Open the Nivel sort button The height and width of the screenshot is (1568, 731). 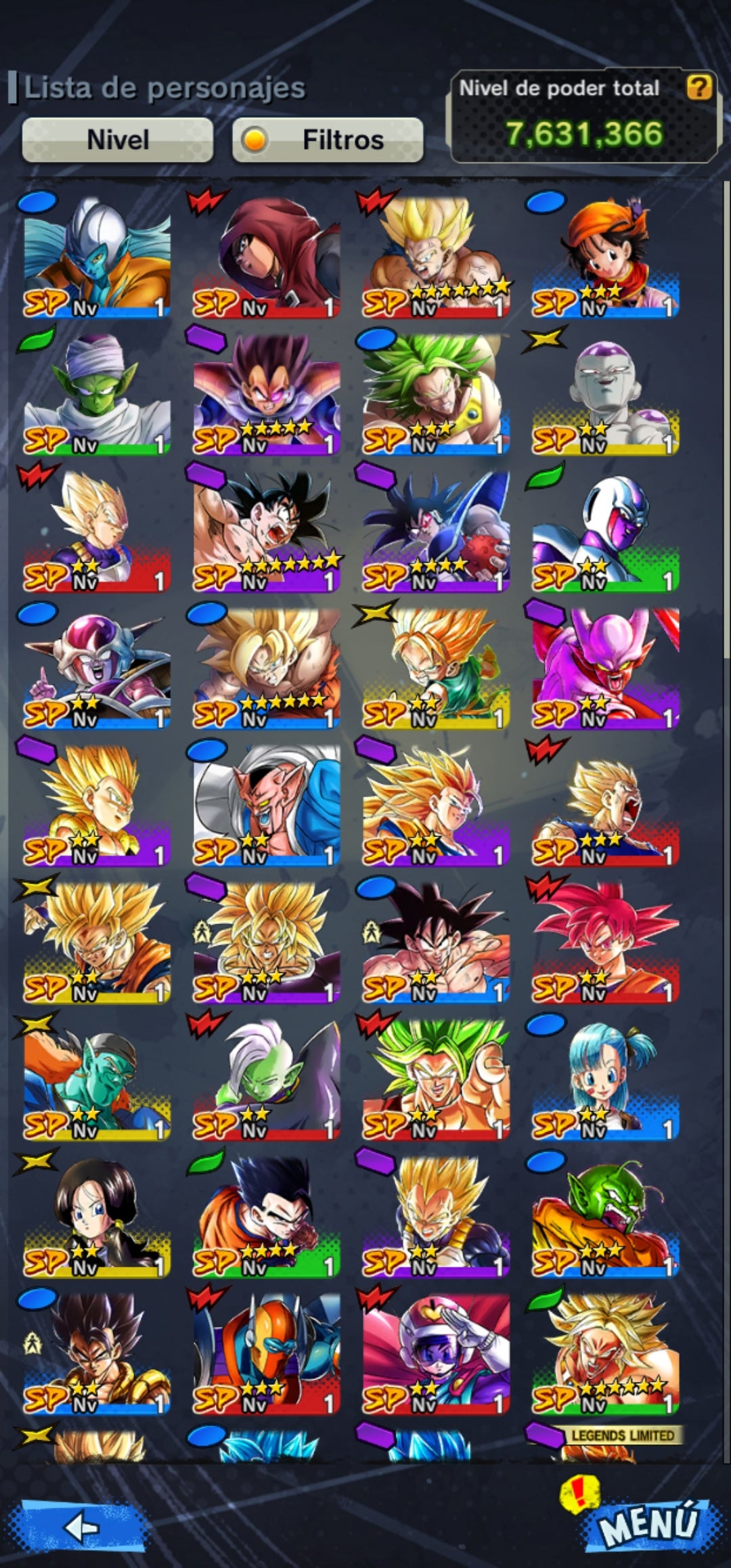pyautogui.click(x=118, y=140)
